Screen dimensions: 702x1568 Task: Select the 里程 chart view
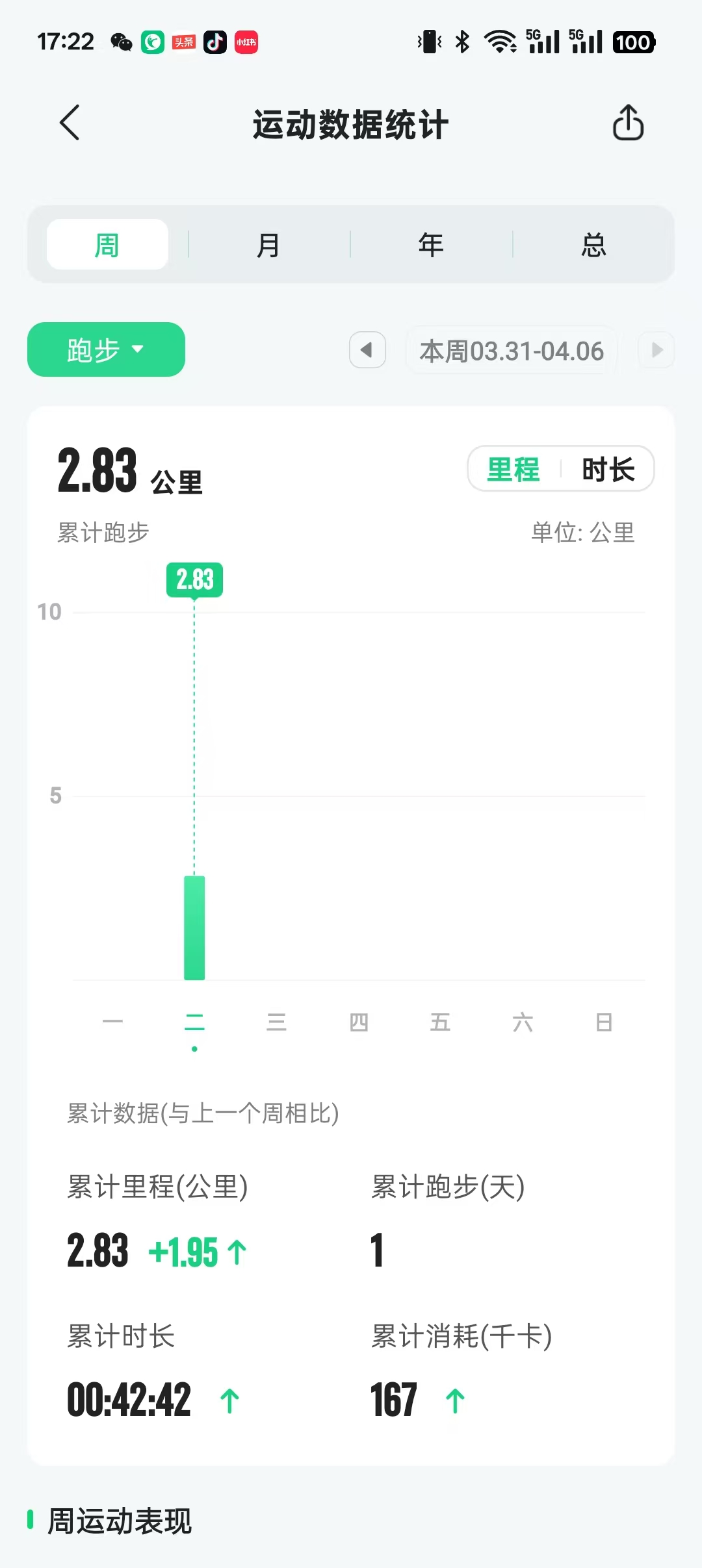click(x=513, y=469)
